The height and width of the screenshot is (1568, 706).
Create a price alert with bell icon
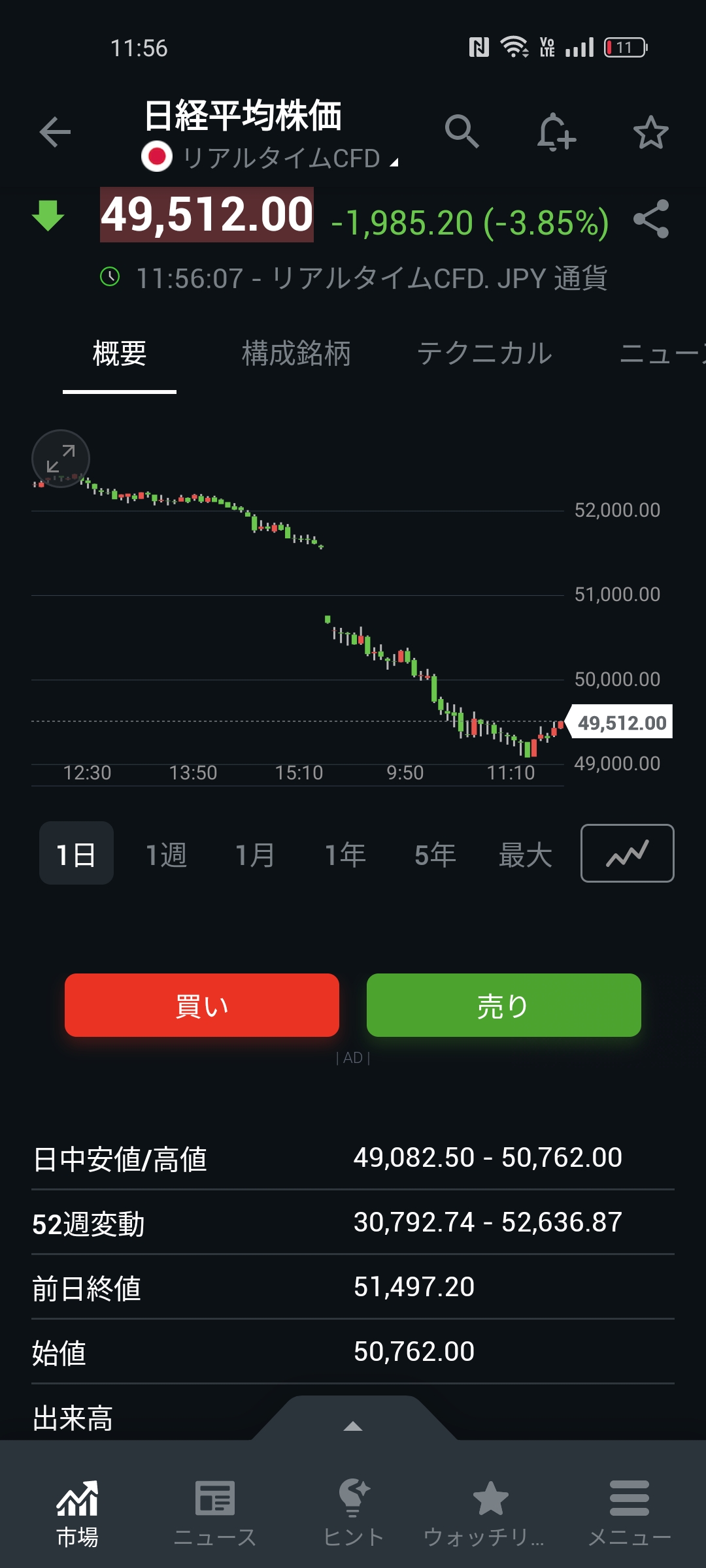[556, 133]
